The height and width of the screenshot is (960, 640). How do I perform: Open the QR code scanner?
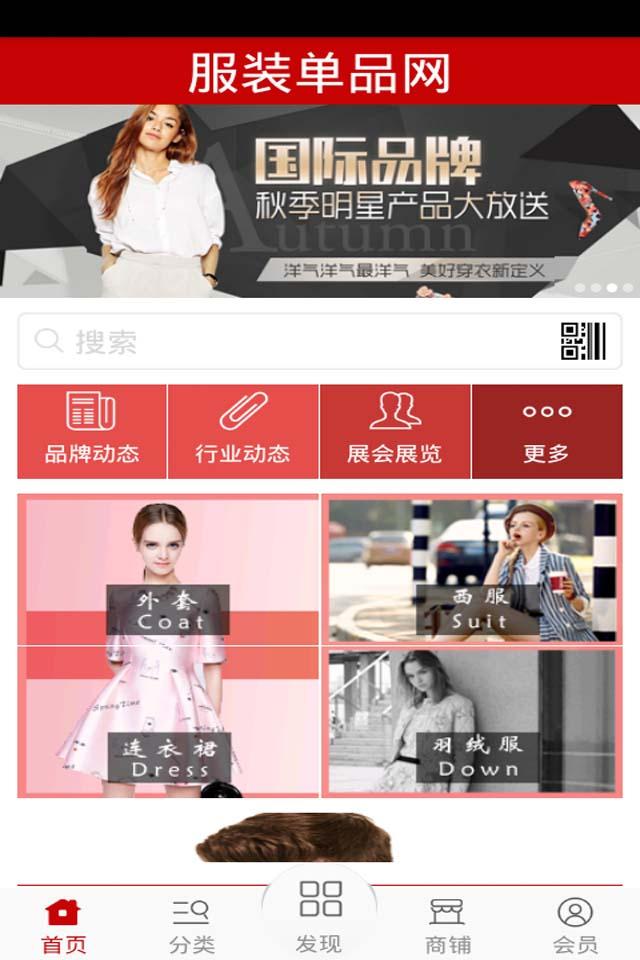583,342
